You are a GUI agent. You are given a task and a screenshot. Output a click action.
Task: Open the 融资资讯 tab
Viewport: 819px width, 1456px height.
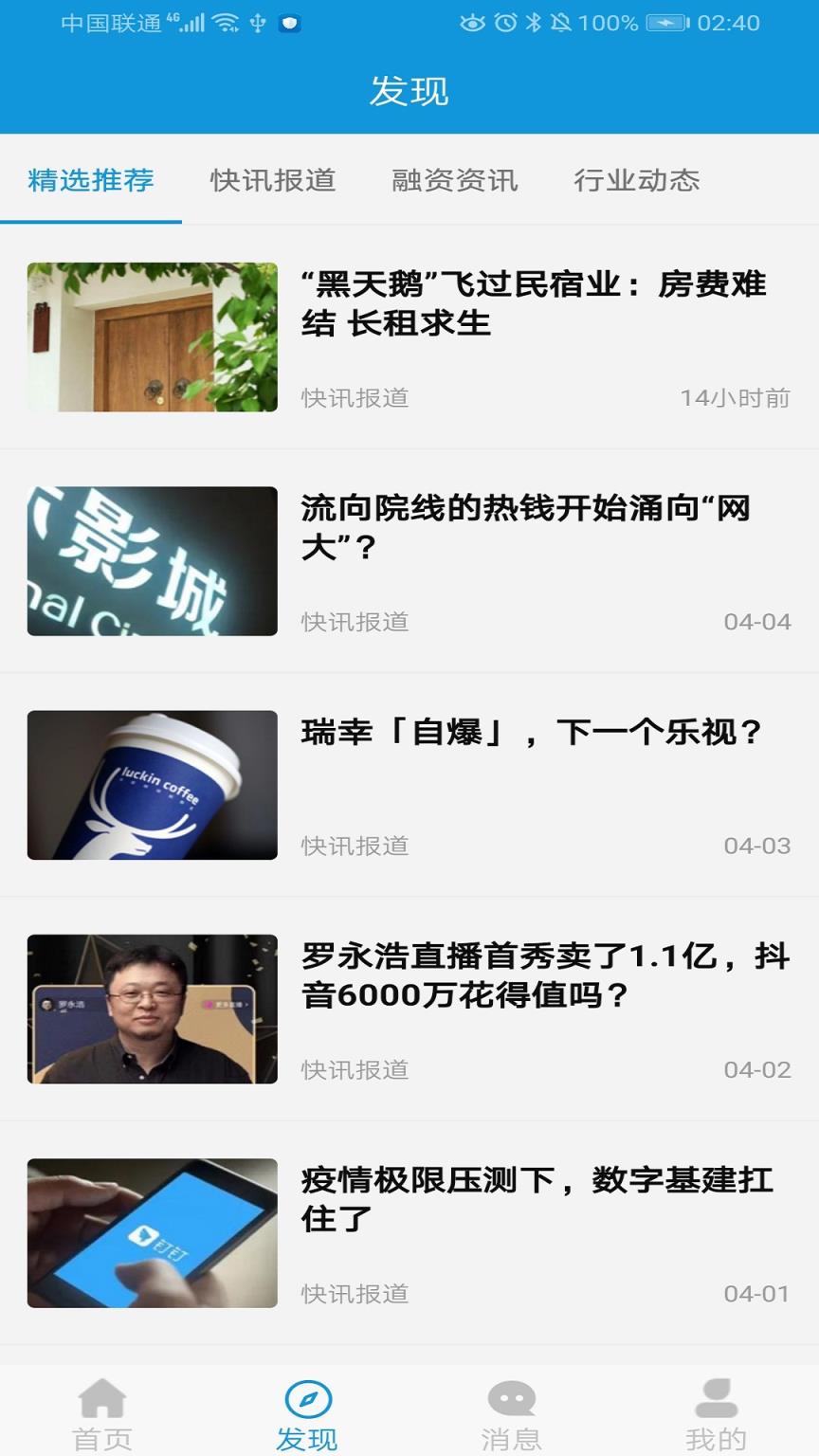(x=452, y=181)
